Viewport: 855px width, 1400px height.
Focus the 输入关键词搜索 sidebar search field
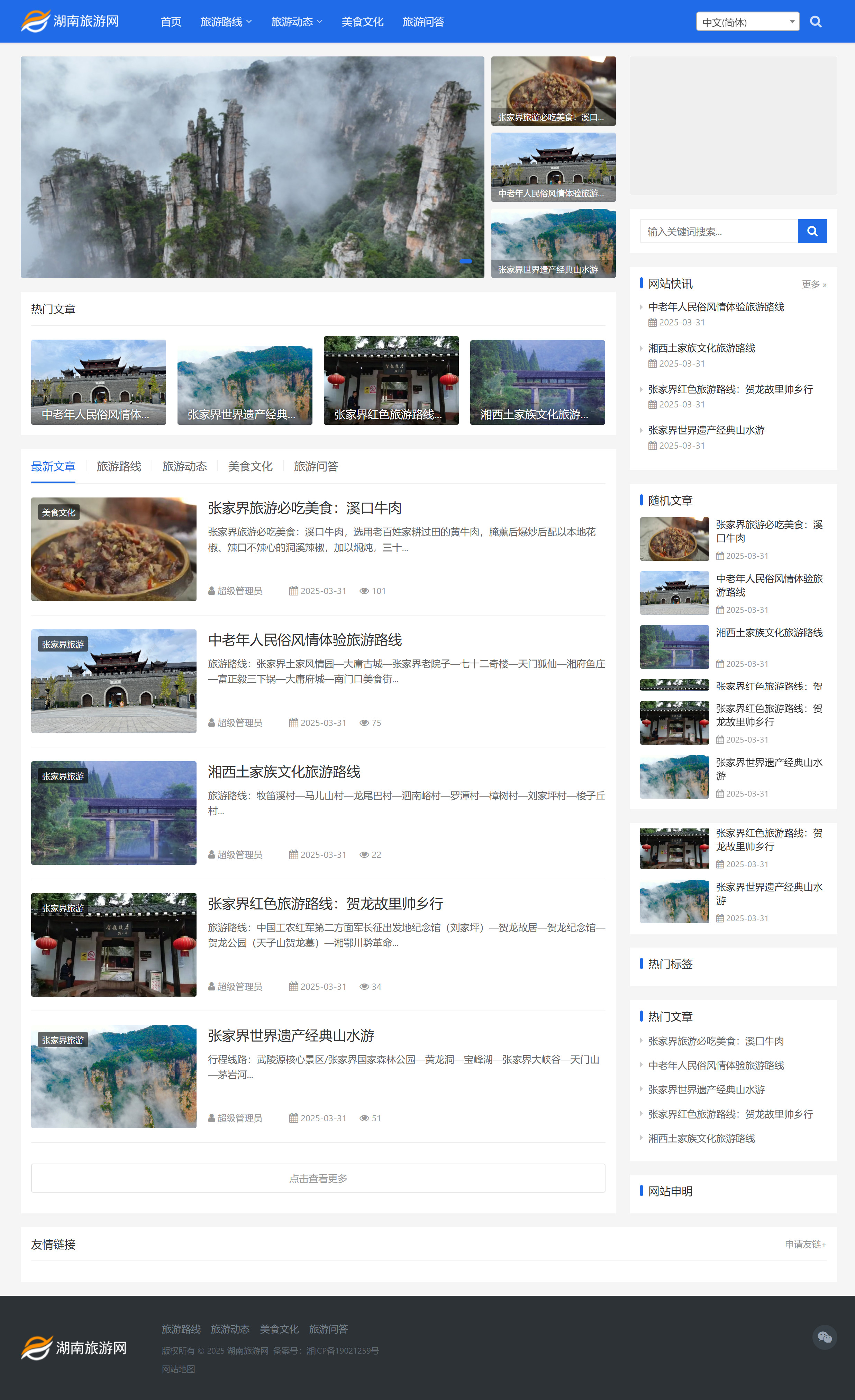point(718,231)
